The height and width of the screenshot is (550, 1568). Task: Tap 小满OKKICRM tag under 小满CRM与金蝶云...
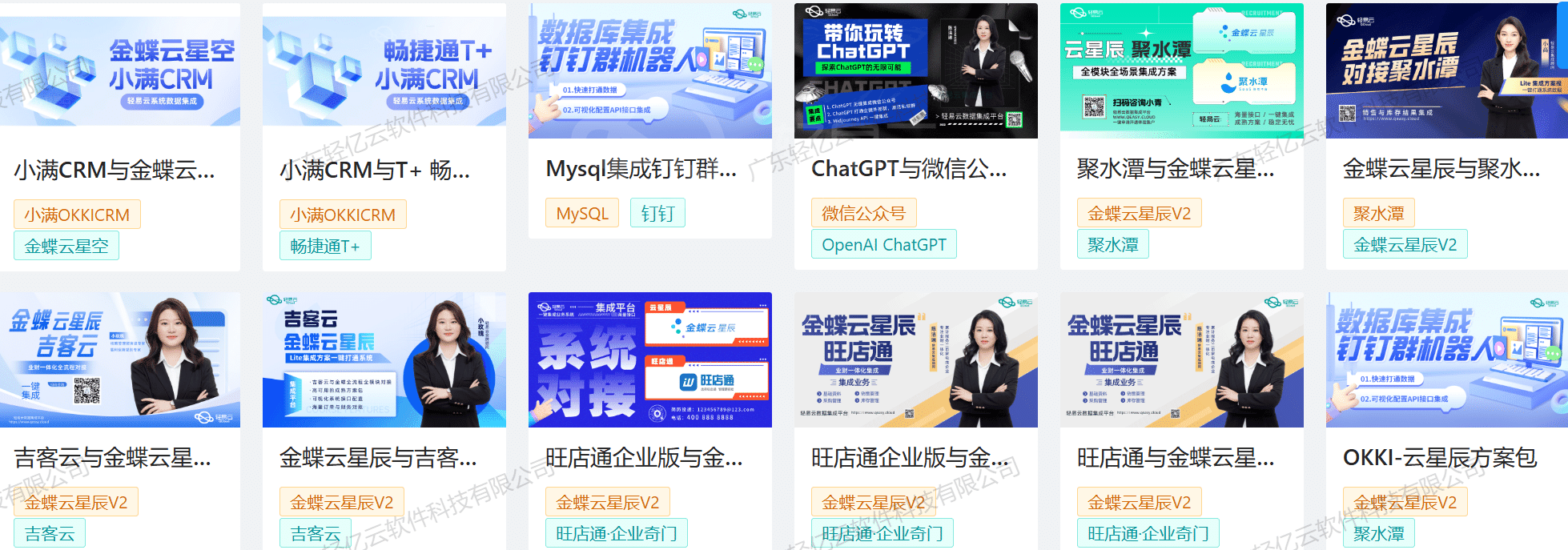(77, 215)
